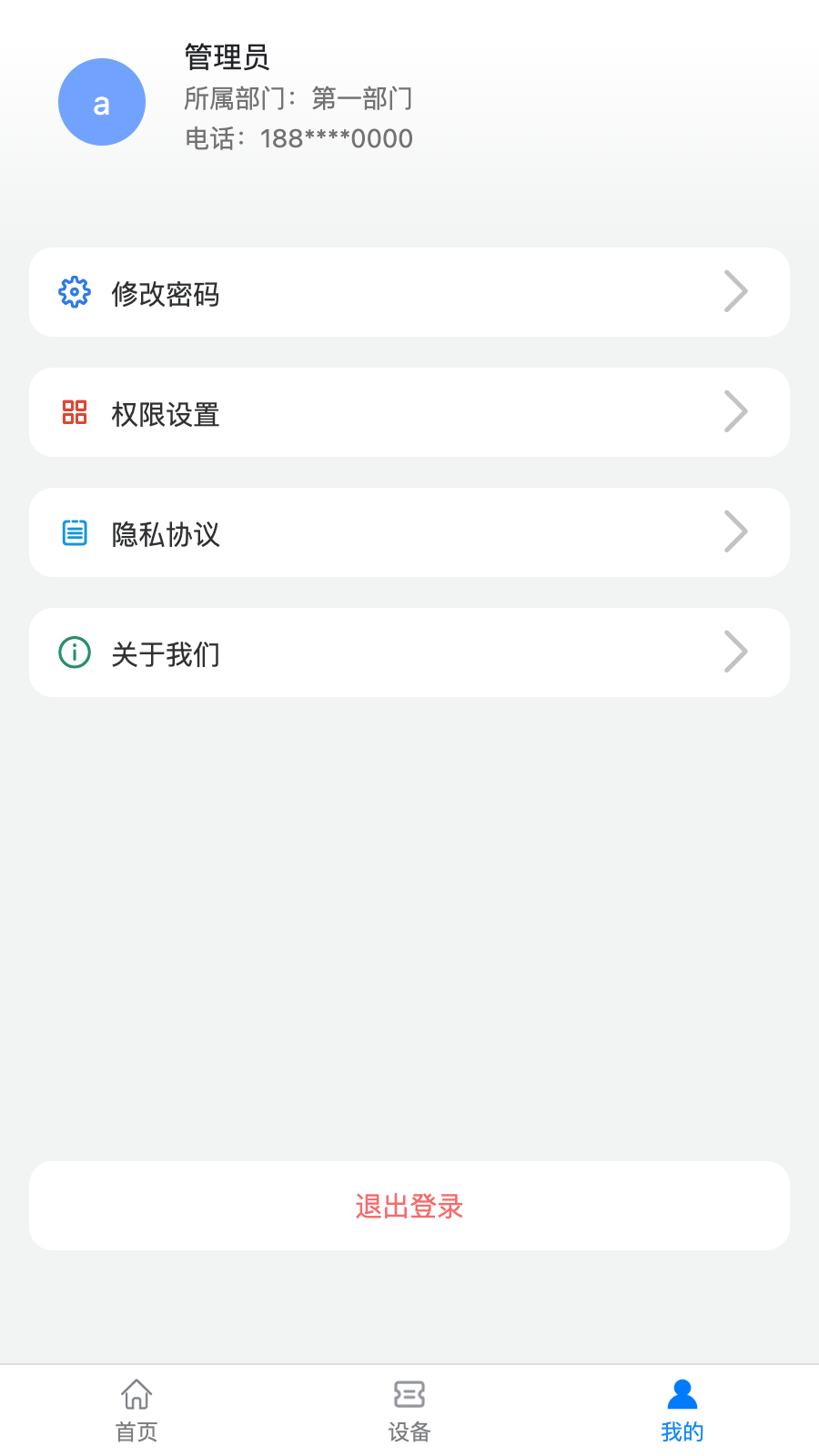Select the 我的 tab

pos(682,1410)
